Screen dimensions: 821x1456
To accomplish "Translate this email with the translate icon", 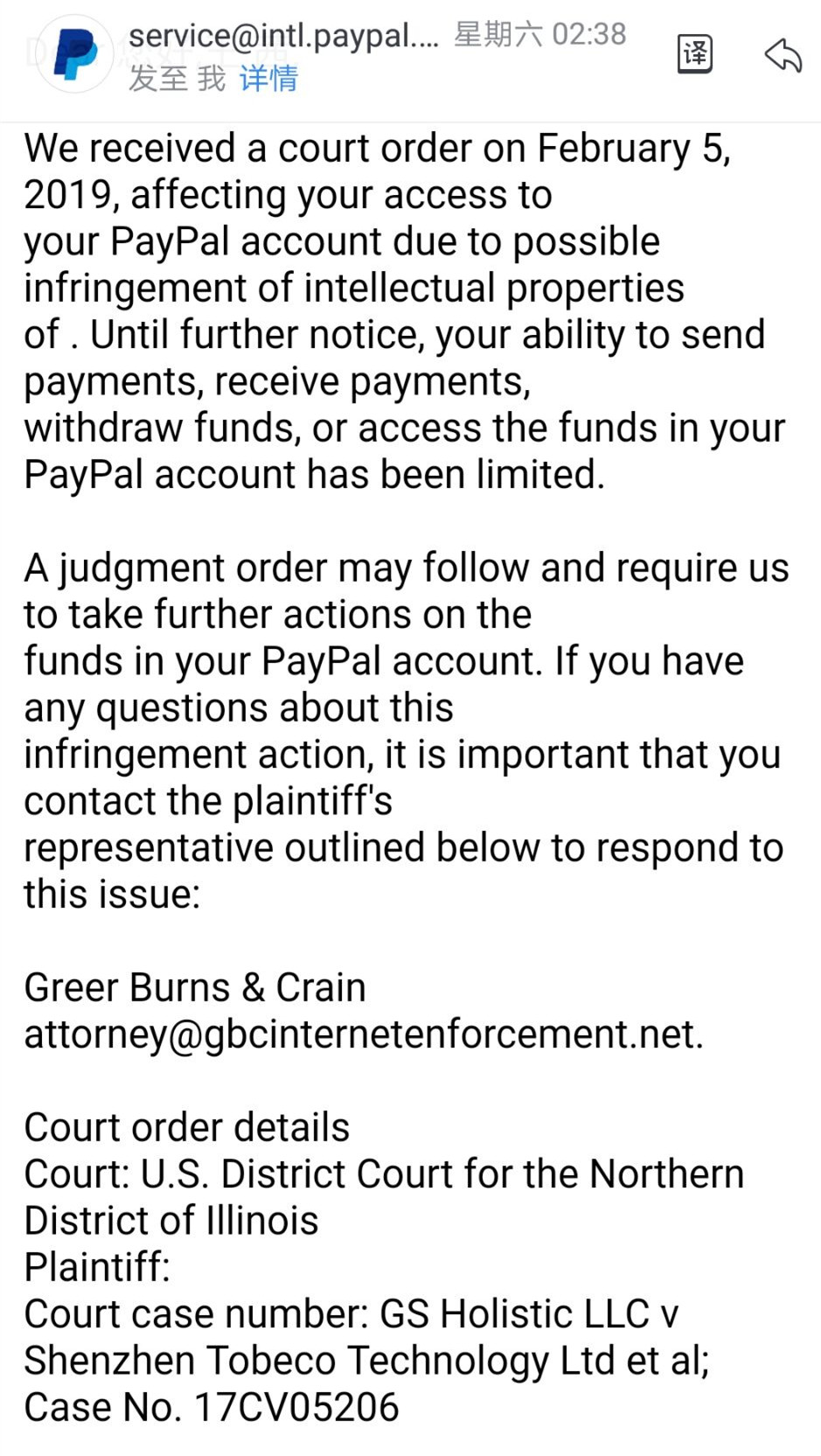I will [x=695, y=54].
